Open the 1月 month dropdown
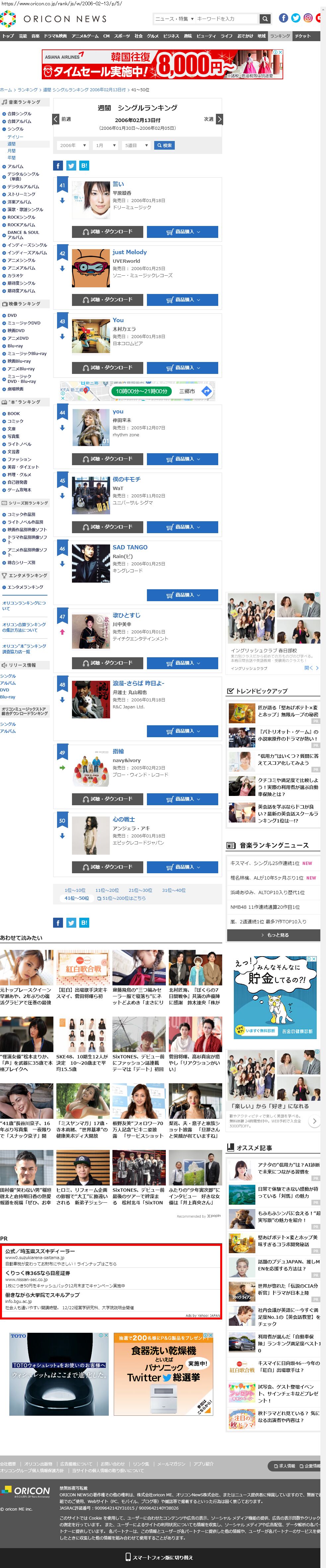 tap(105, 145)
